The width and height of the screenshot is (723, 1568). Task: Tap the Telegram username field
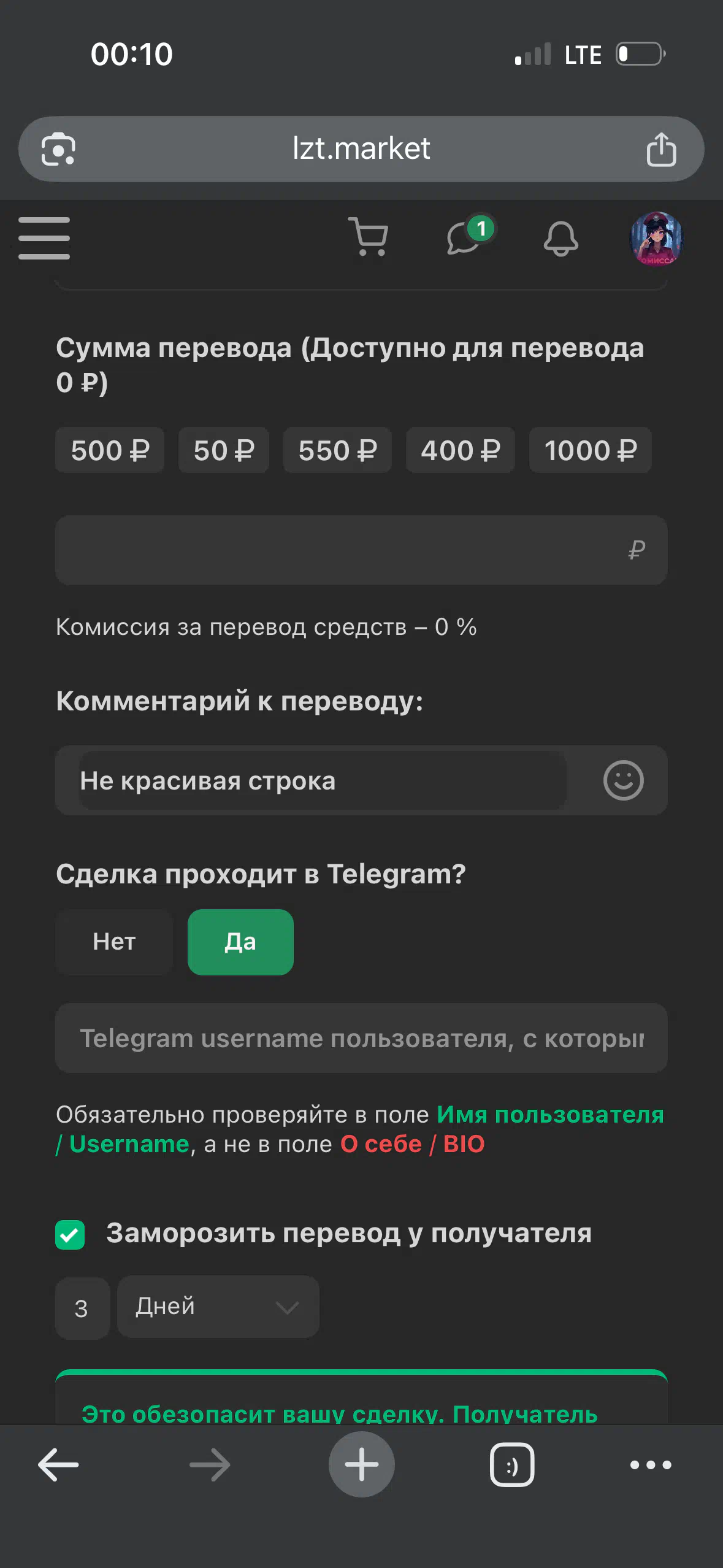(x=361, y=1038)
